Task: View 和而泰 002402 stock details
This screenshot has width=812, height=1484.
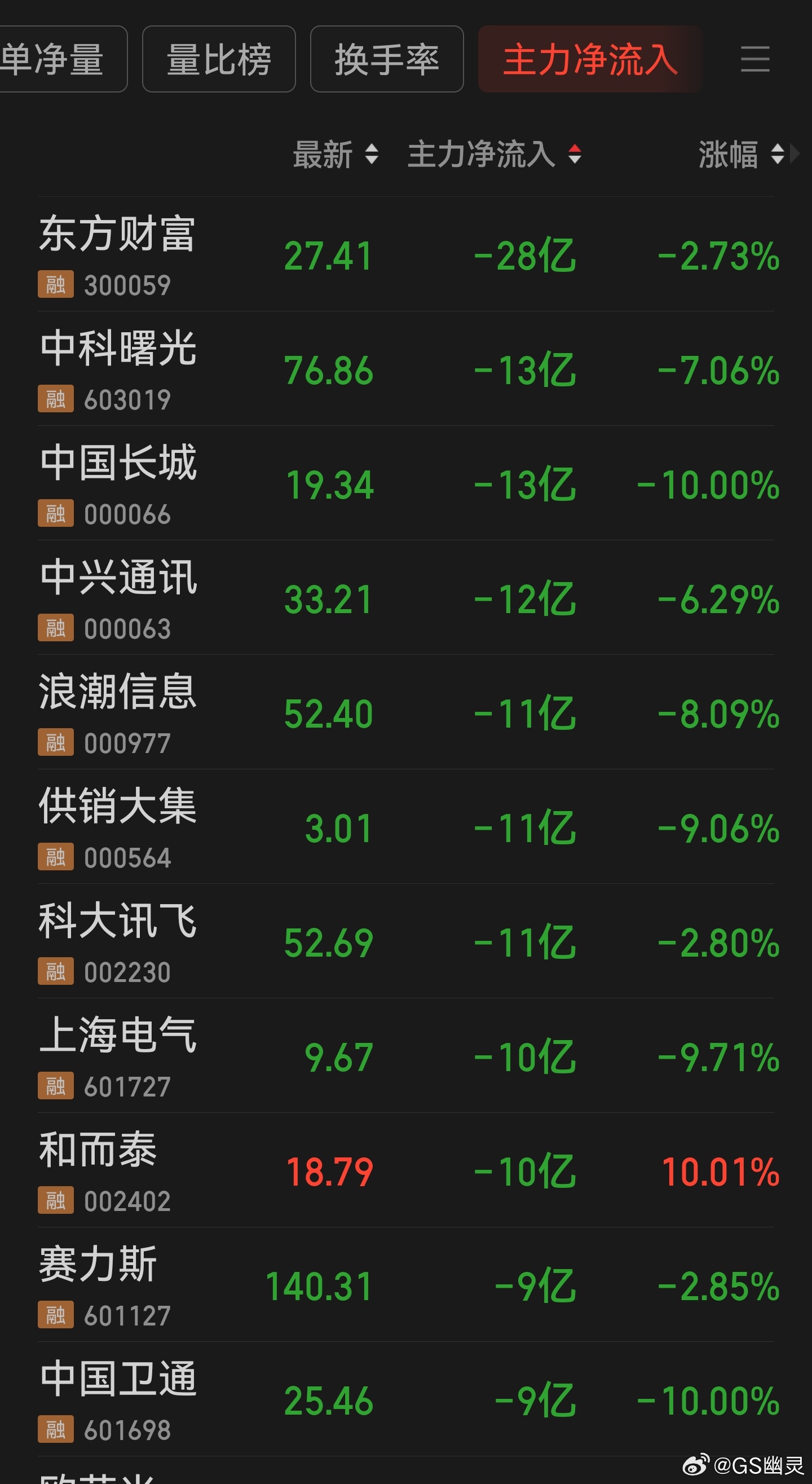Action: pyautogui.click(x=406, y=1170)
